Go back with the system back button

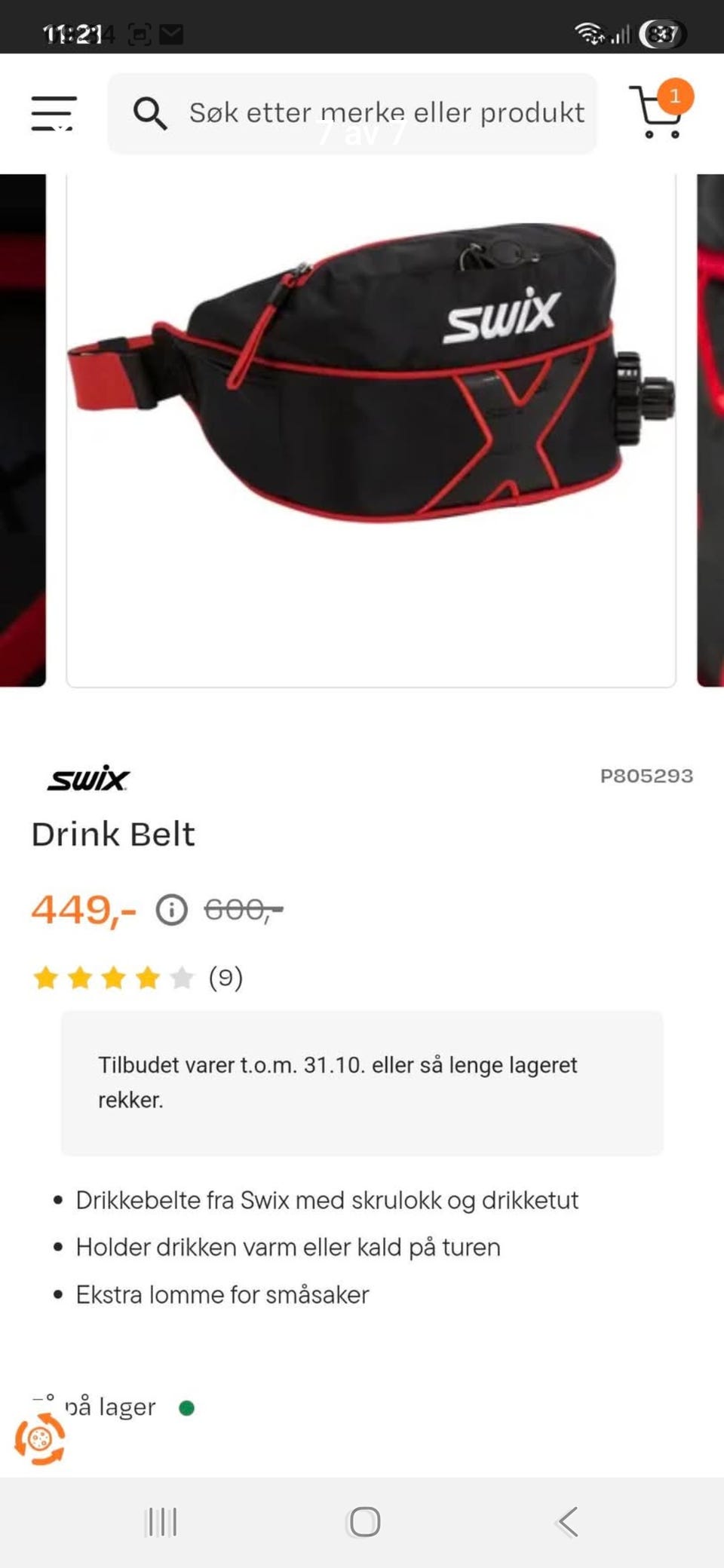point(568,1522)
